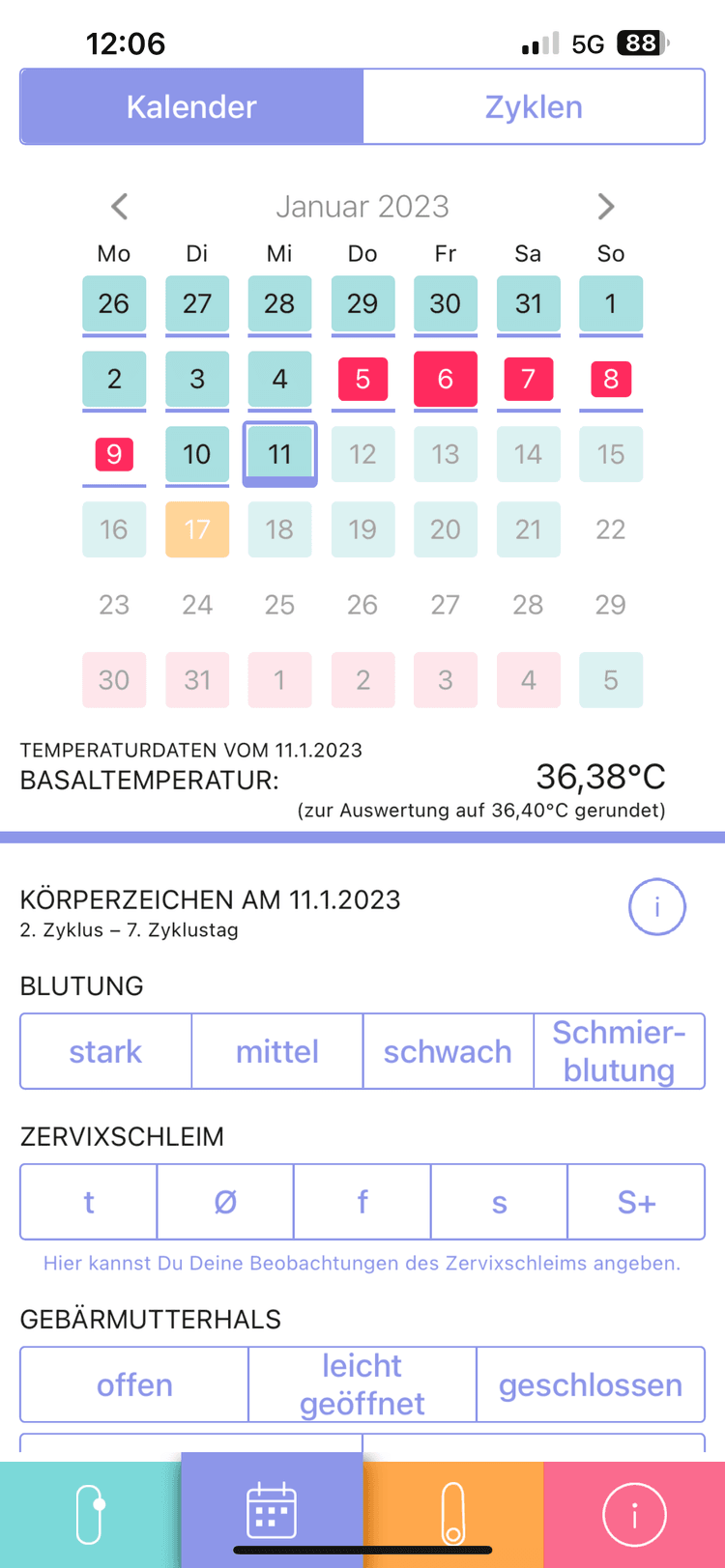Select Zervixschleim option S+
The height and width of the screenshot is (1568, 725).
point(636,1202)
